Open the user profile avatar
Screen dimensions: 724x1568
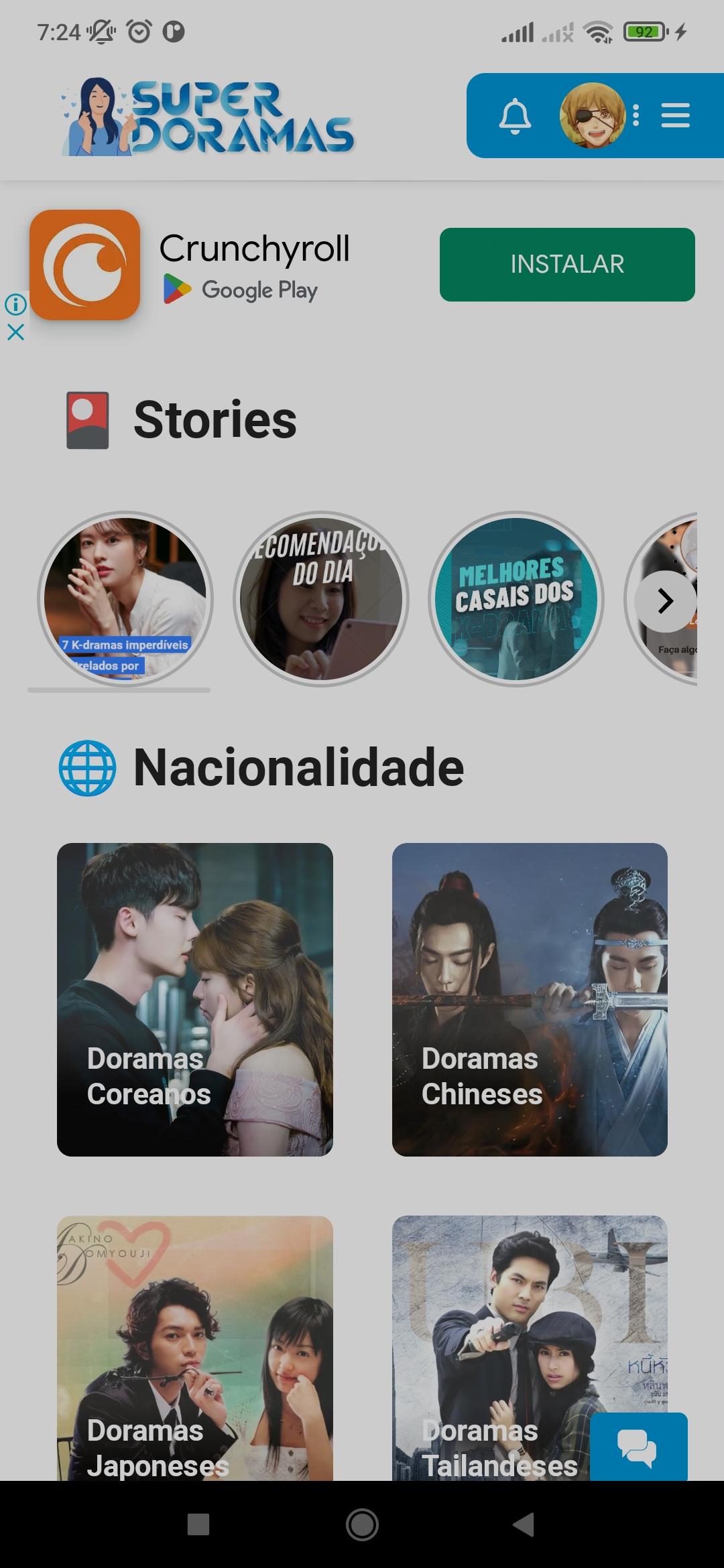(592, 115)
